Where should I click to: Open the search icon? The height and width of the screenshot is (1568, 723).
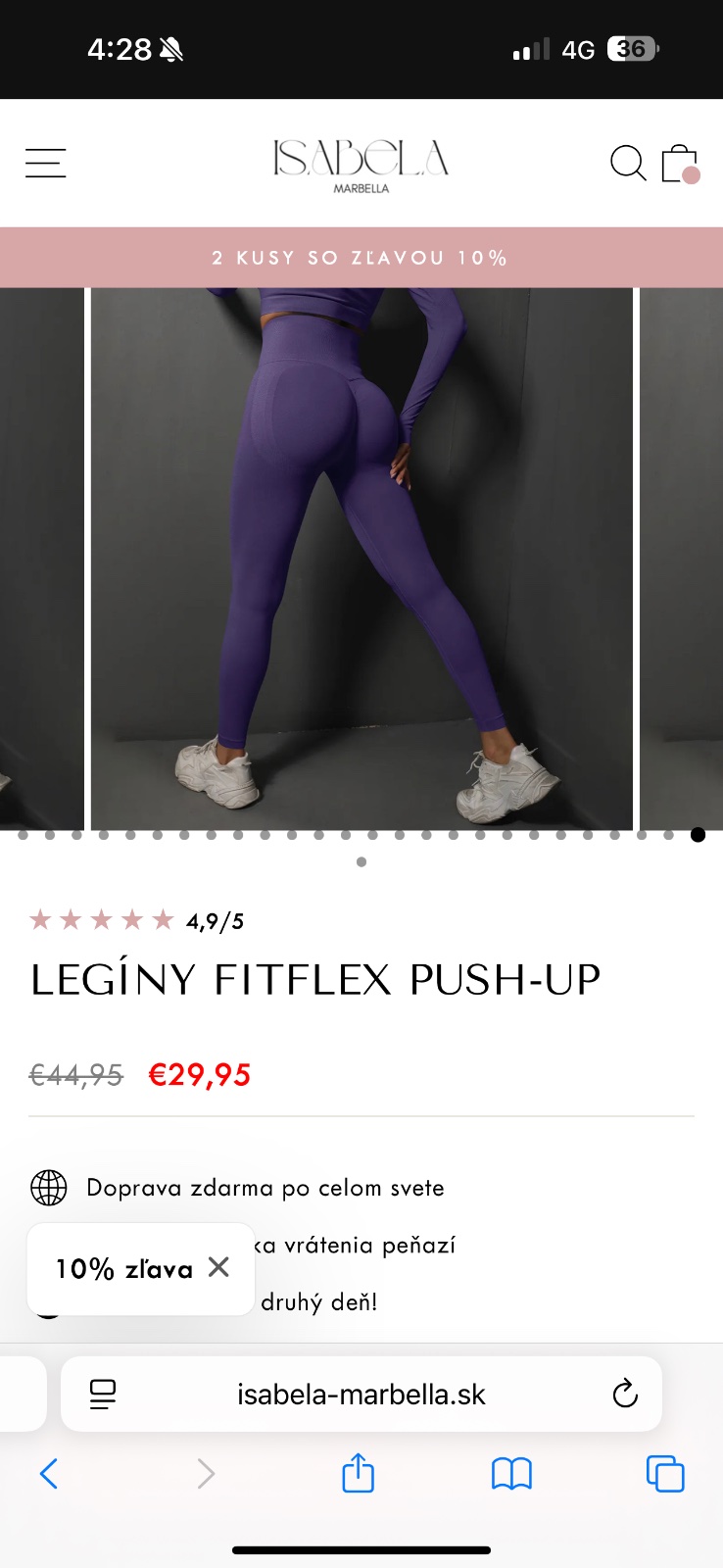(627, 163)
